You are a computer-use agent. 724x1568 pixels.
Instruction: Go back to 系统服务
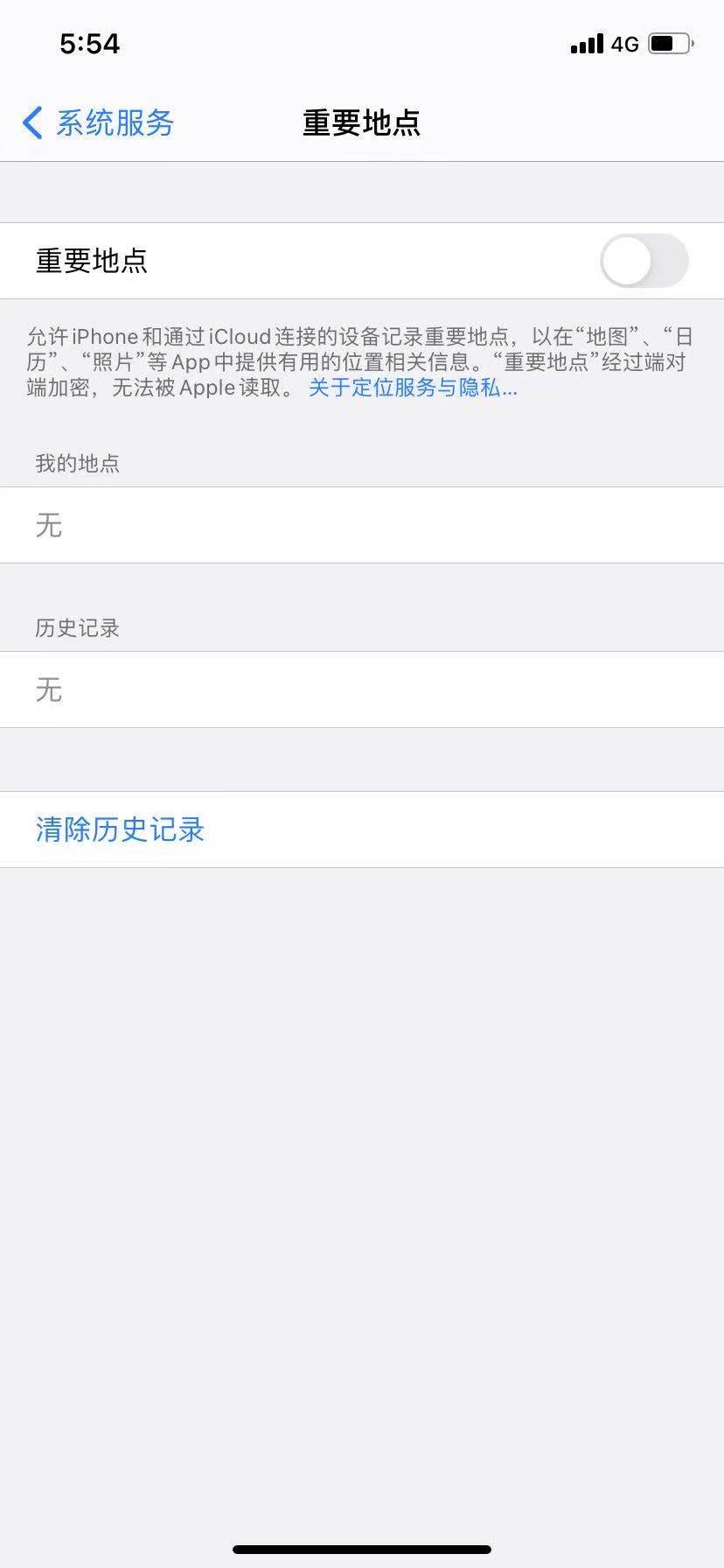pyautogui.click(x=98, y=123)
